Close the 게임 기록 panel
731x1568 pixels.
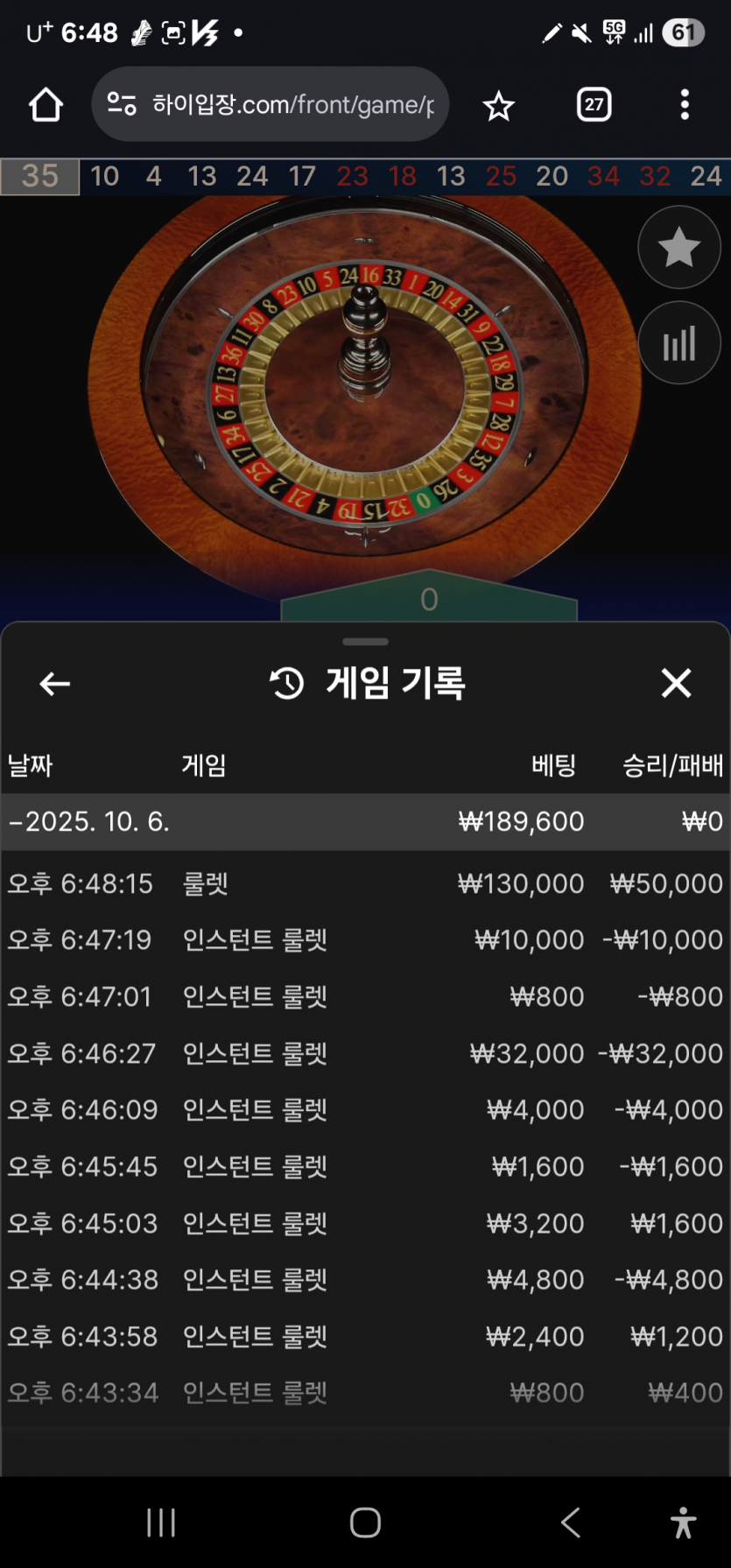pyautogui.click(x=676, y=683)
